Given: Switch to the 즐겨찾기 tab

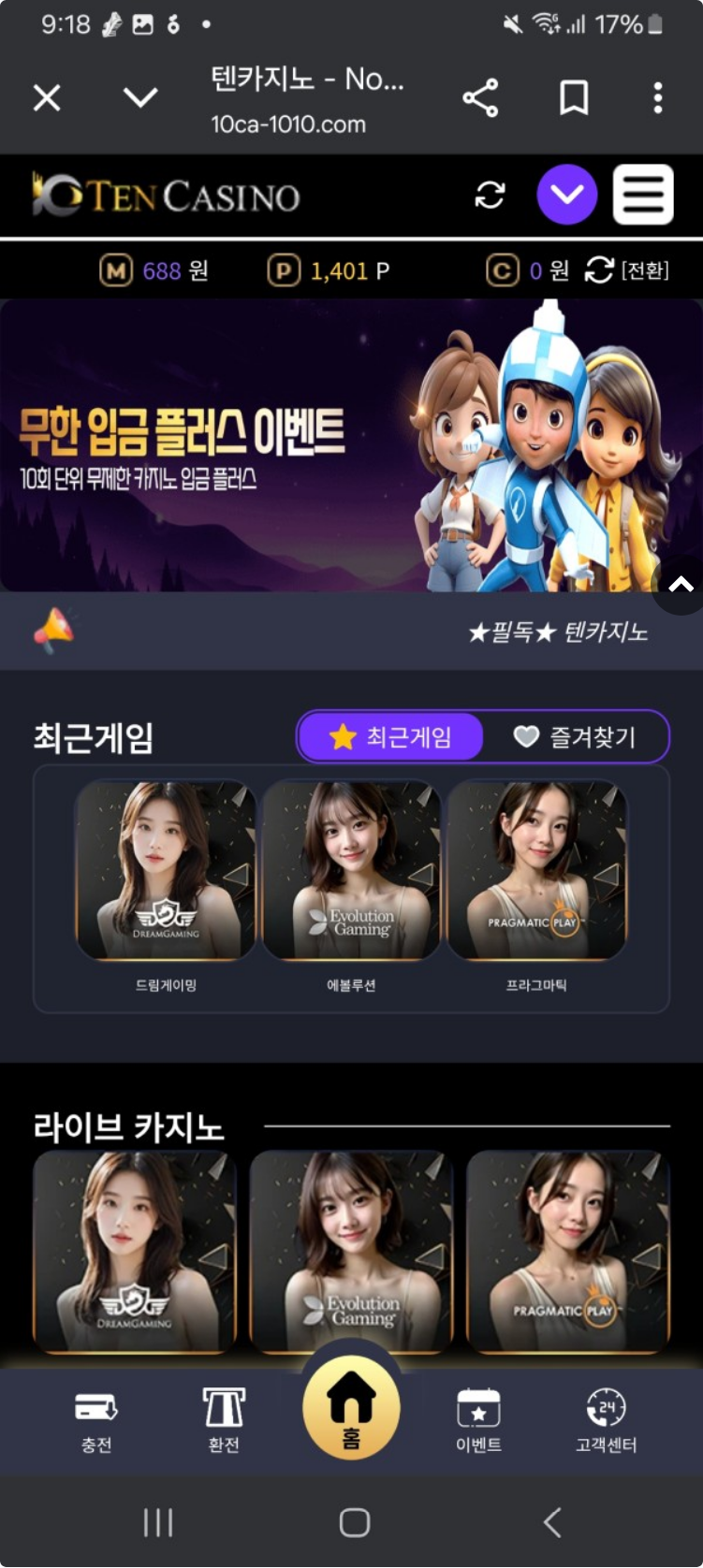Looking at the screenshot, I should 576,737.
